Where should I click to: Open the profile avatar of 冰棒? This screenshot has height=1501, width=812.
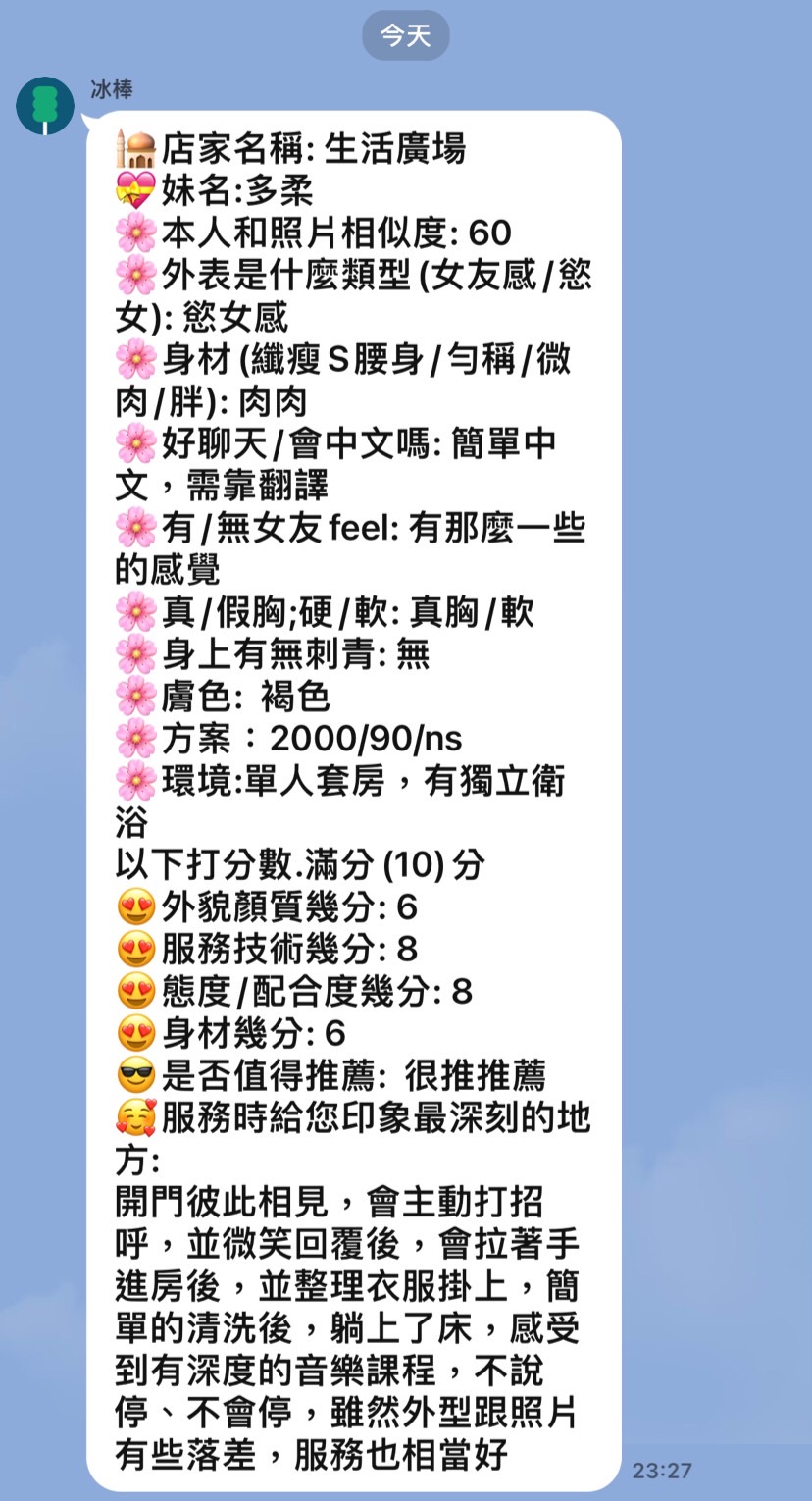tap(45, 105)
